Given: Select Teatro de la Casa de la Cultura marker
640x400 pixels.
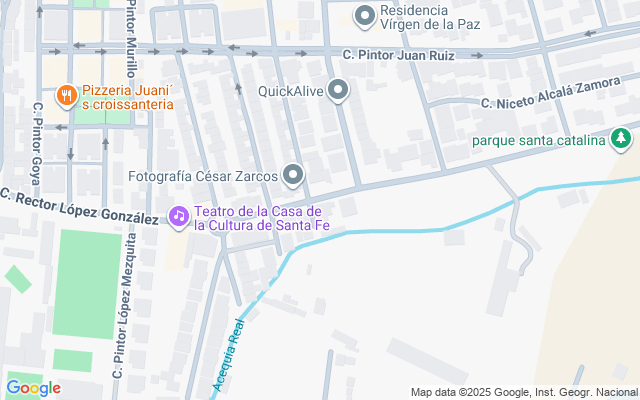Looking at the screenshot, I should click(x=178, y=217).
